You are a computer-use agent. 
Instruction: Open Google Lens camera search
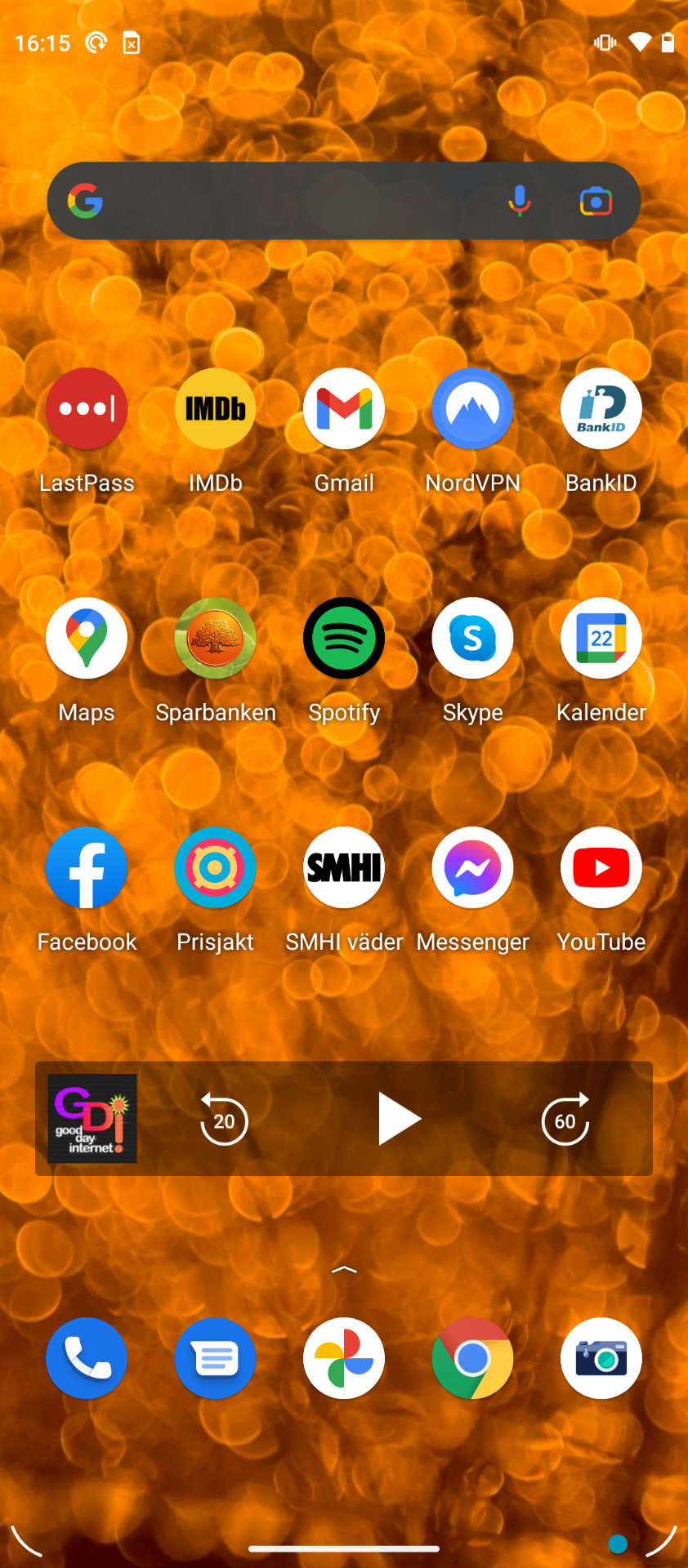[x=596, y=201]
